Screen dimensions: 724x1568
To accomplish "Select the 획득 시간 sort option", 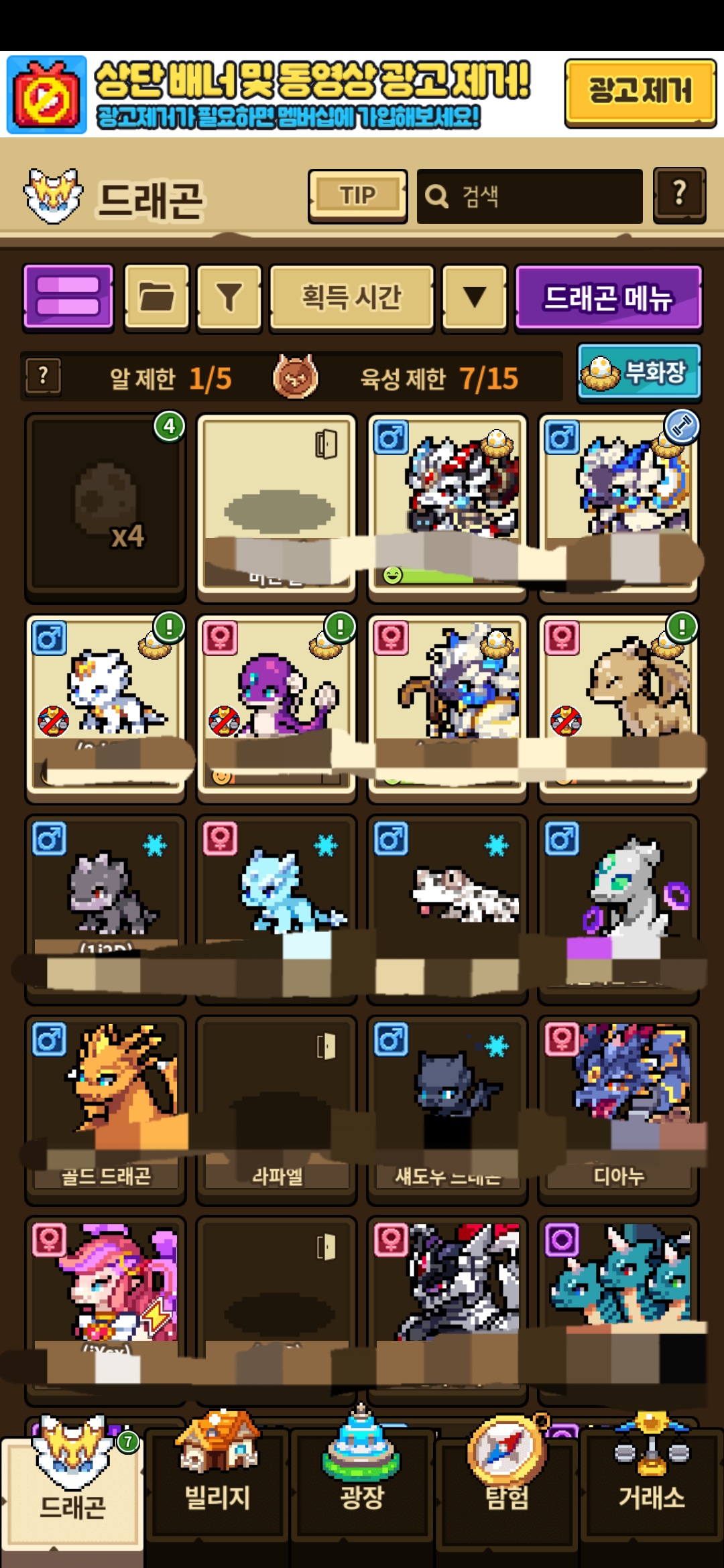I will pyautogui.click(x=351, y=297).
